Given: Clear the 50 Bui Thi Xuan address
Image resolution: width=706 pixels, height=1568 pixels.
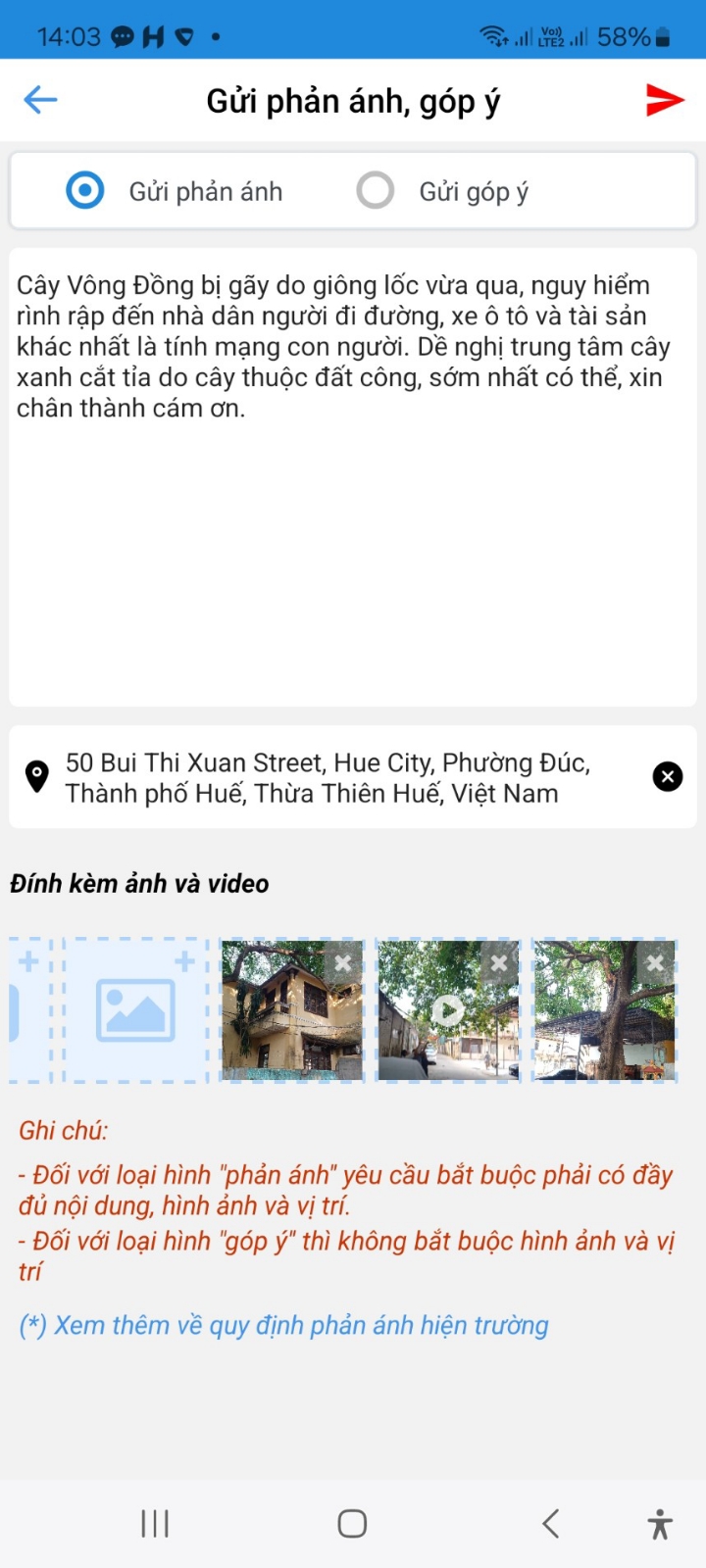Looking at the screenshot, I should point(668,777).
